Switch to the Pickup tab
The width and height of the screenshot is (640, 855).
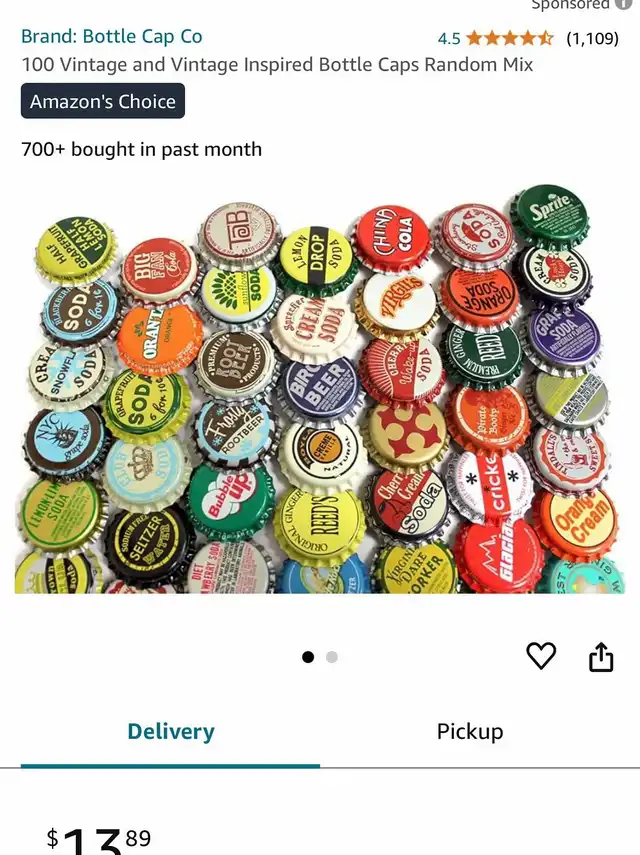(x=470, y=732)
